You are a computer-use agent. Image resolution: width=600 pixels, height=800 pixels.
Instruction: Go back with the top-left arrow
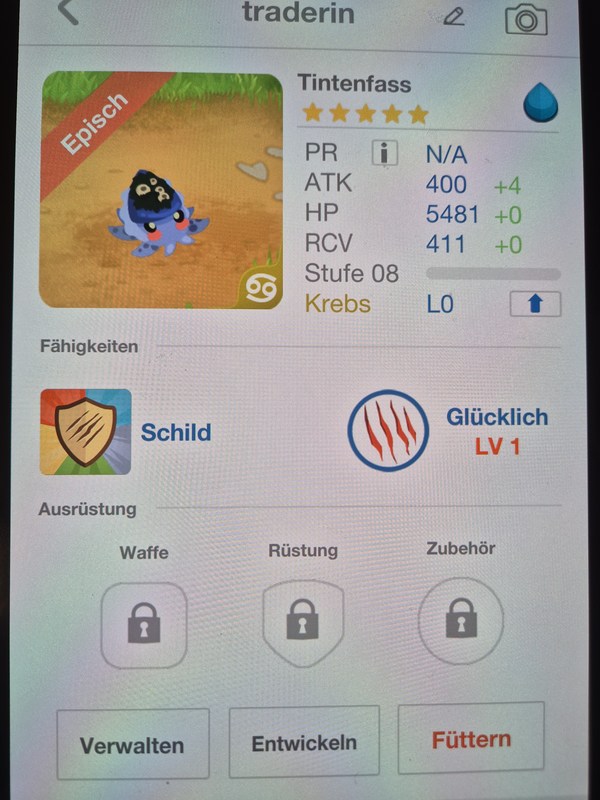[x=68, y=13]
